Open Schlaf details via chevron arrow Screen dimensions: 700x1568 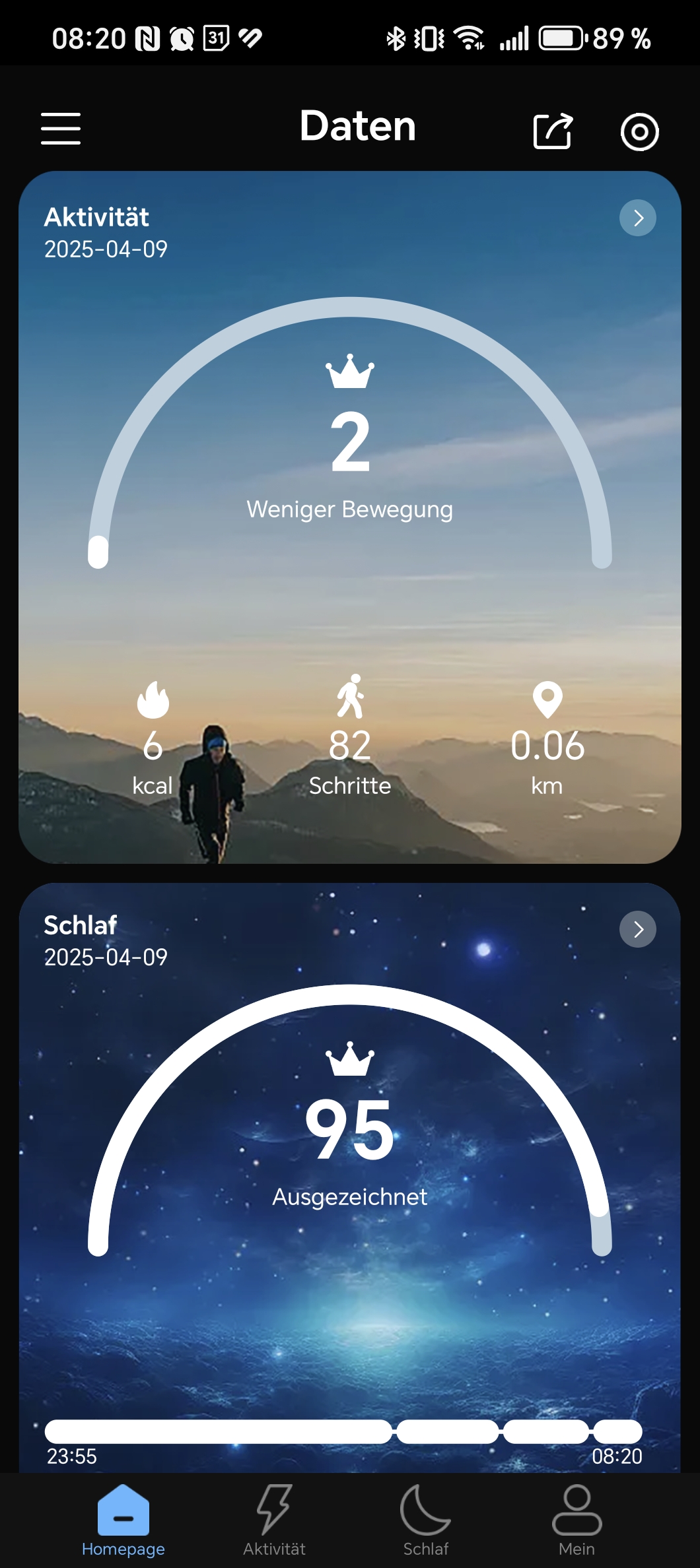637,929
